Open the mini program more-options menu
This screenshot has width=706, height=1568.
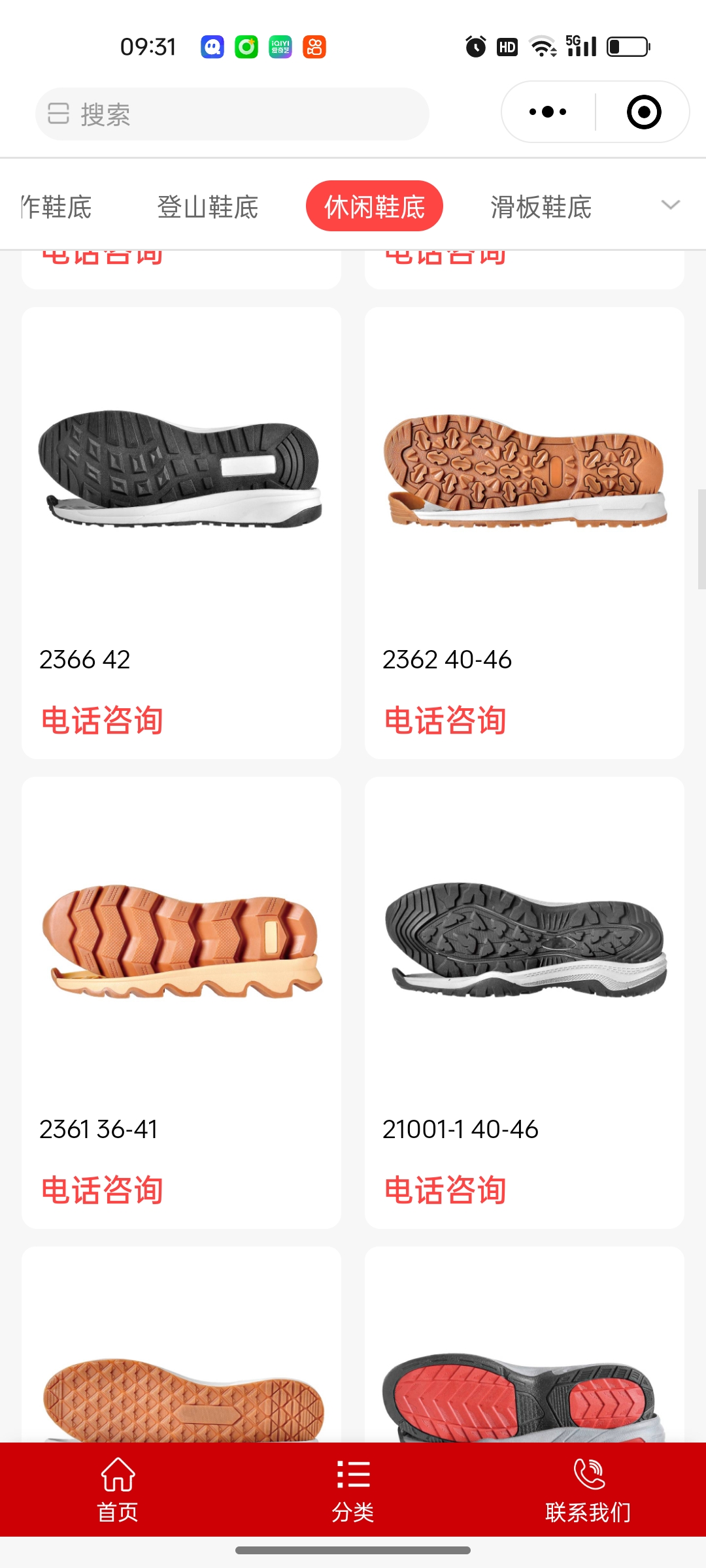pyautogui.click(x=548, y=112)
